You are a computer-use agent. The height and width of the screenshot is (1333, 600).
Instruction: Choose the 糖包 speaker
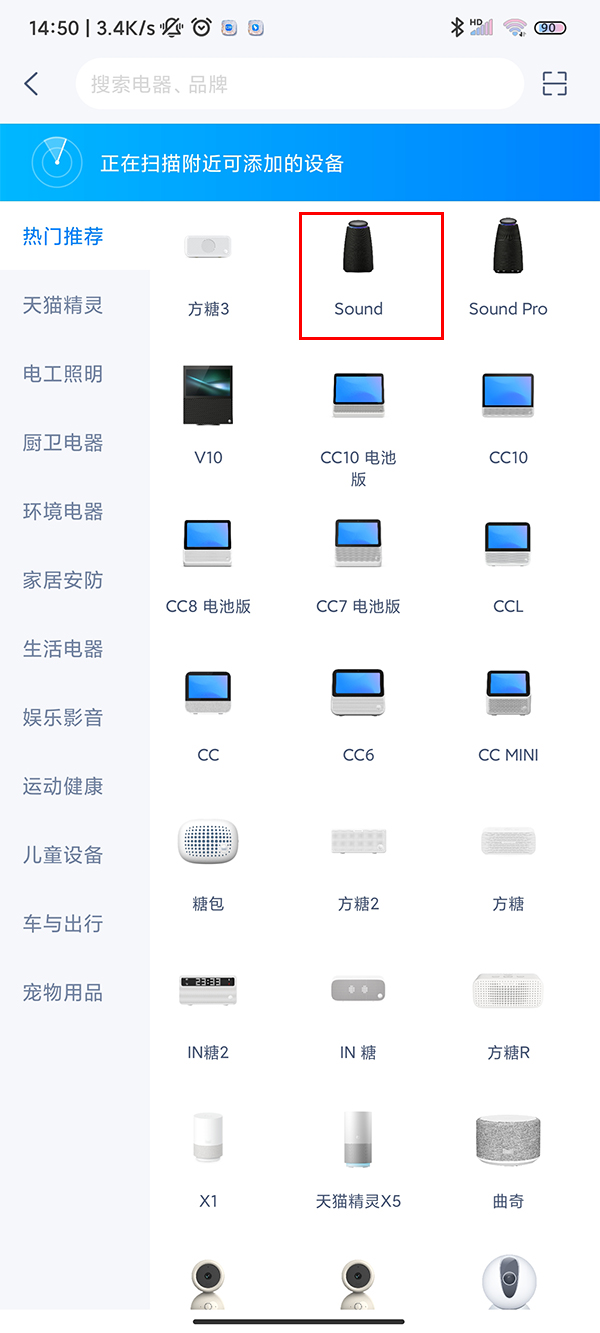click(x=208, y=864)
